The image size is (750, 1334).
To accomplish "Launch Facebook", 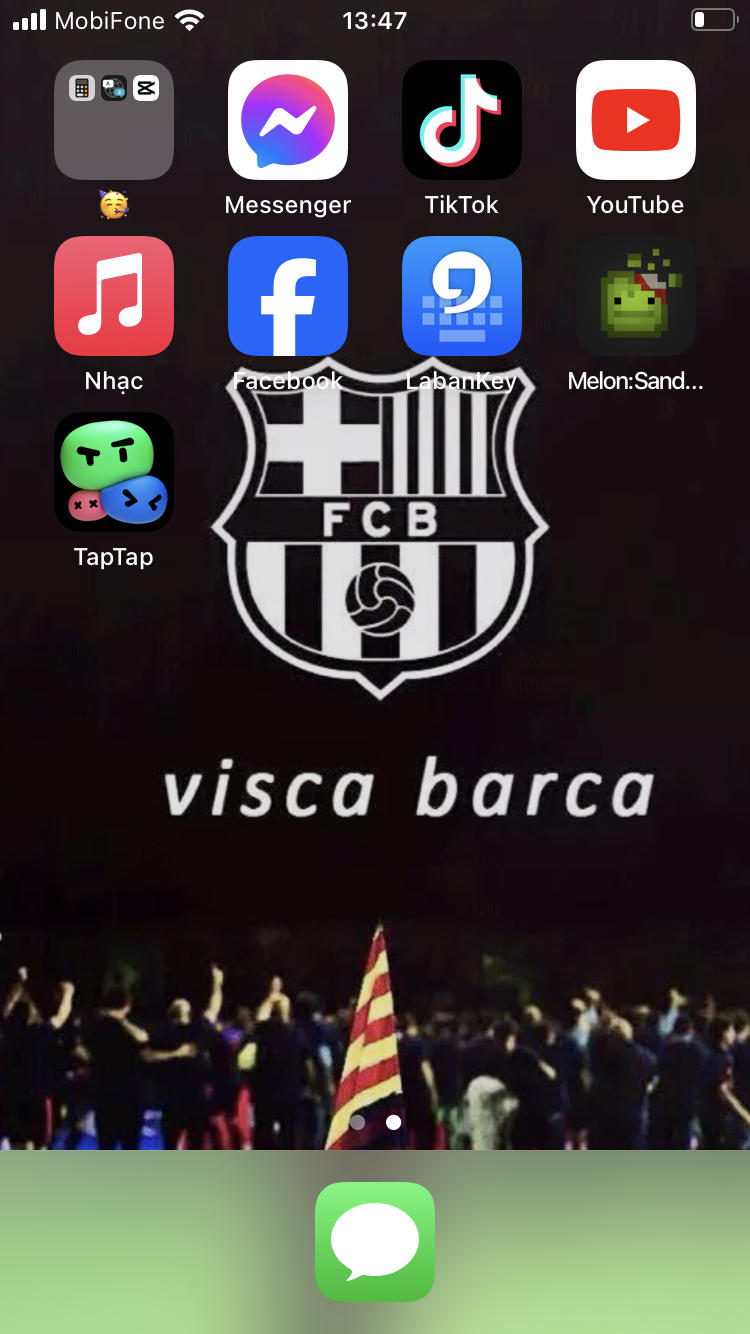I will [x=287, y=296].
